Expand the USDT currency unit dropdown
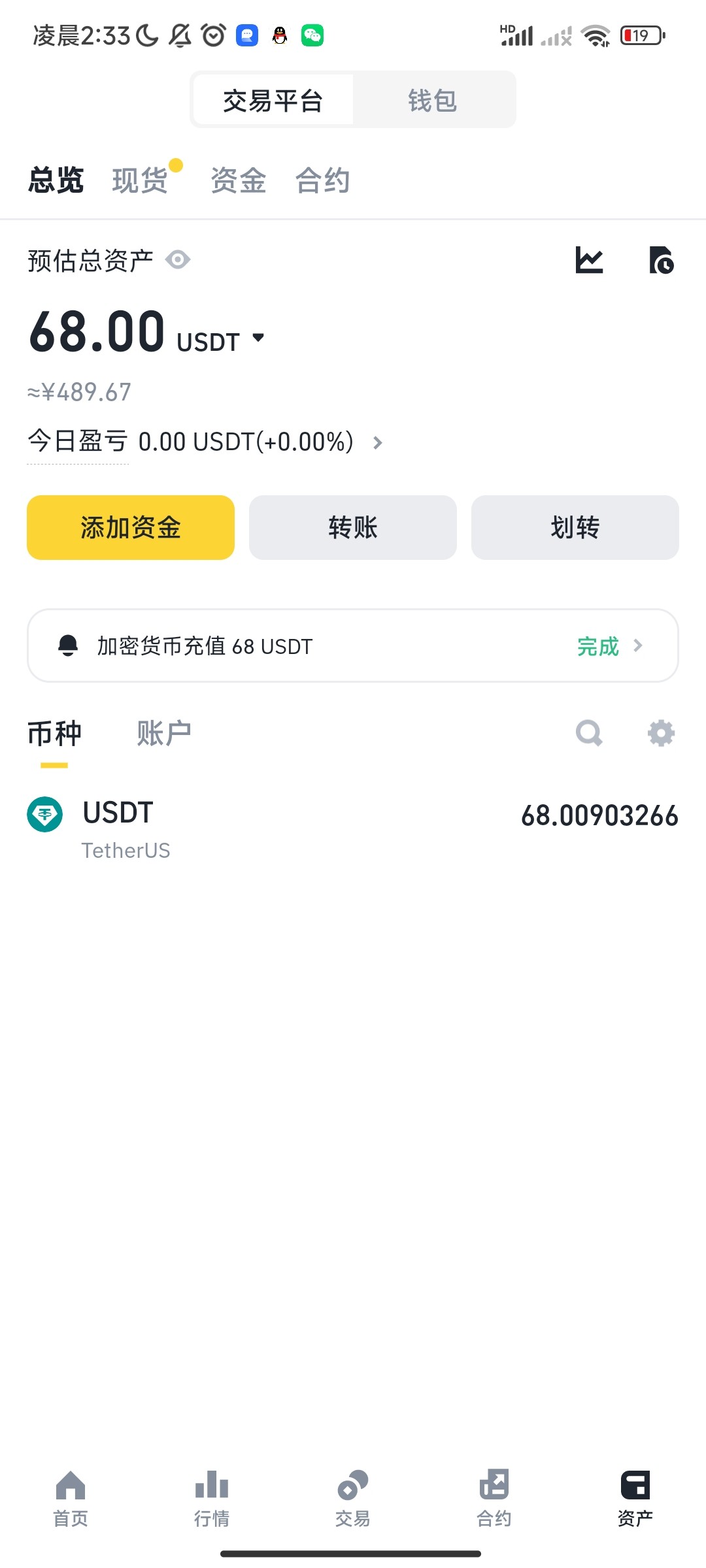 258,338
